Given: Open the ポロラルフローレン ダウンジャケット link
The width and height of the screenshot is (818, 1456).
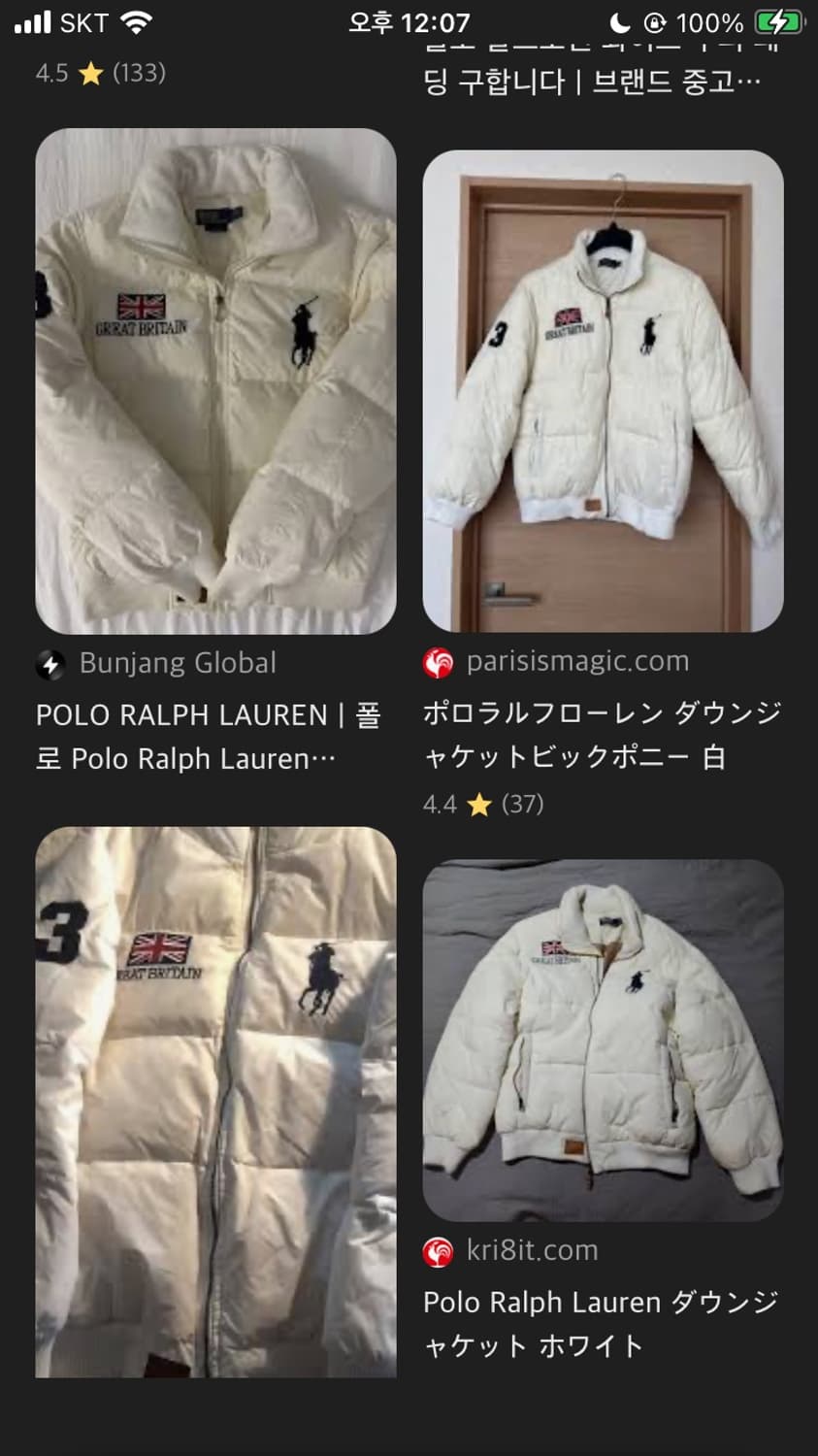Looking at the screenshot, I should pos(602,738).
